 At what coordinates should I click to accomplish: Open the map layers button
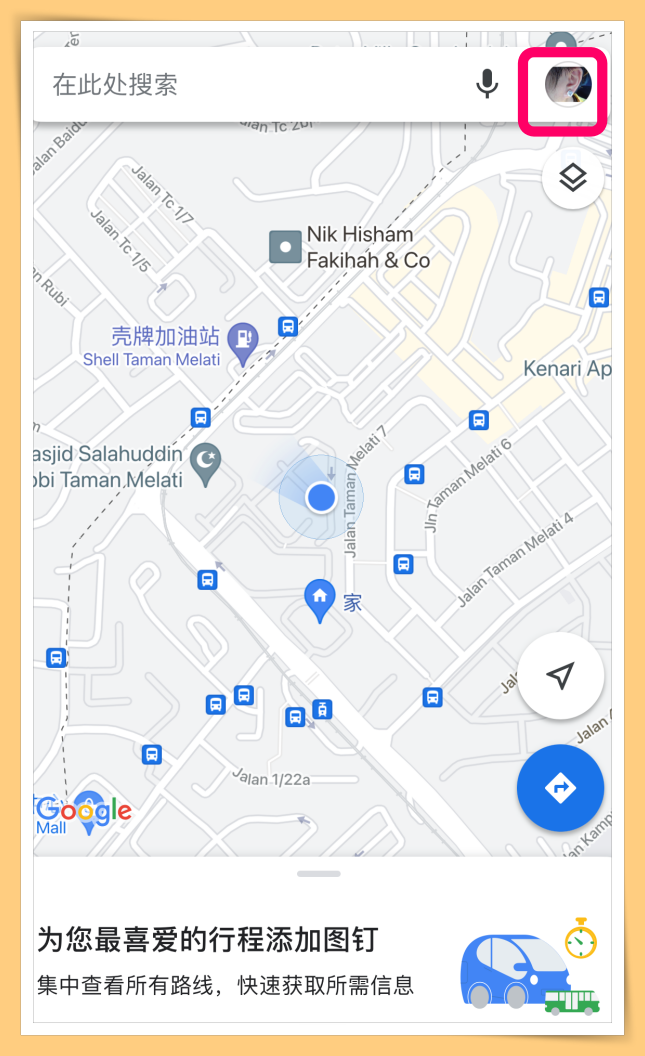click(x=572, y=179)
